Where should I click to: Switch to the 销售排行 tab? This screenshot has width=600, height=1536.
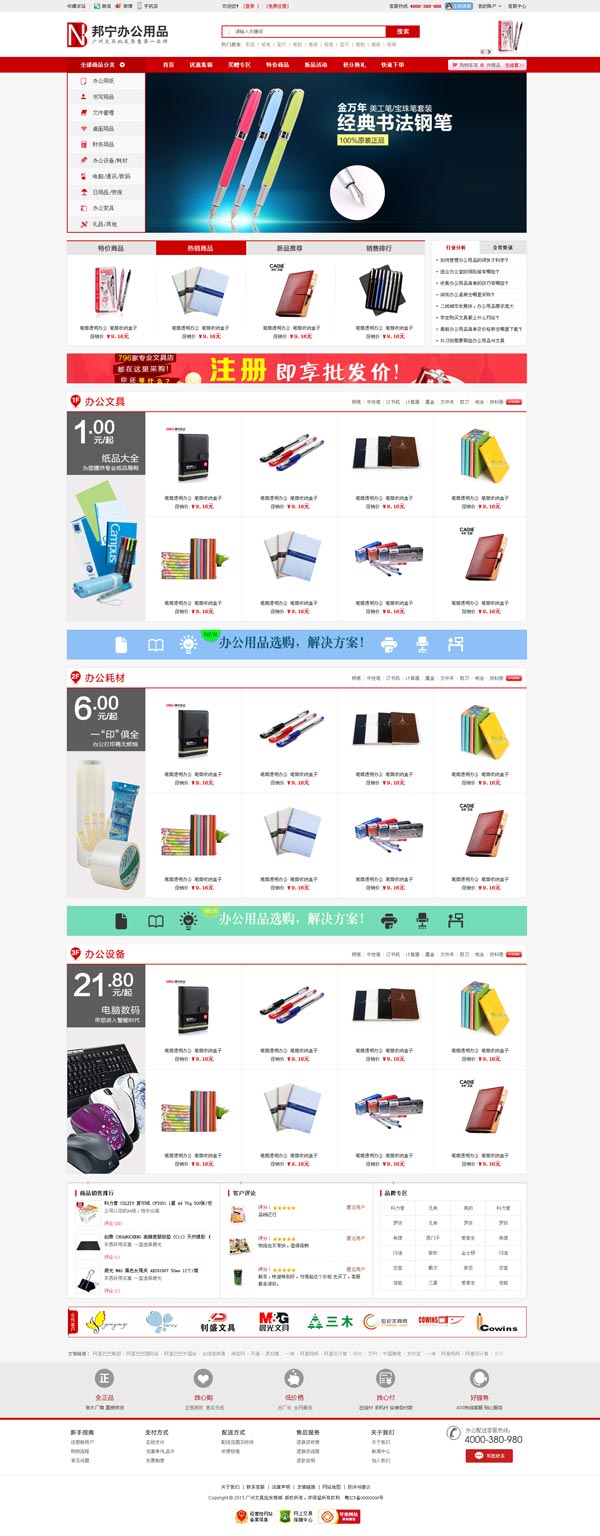point(379,248)
